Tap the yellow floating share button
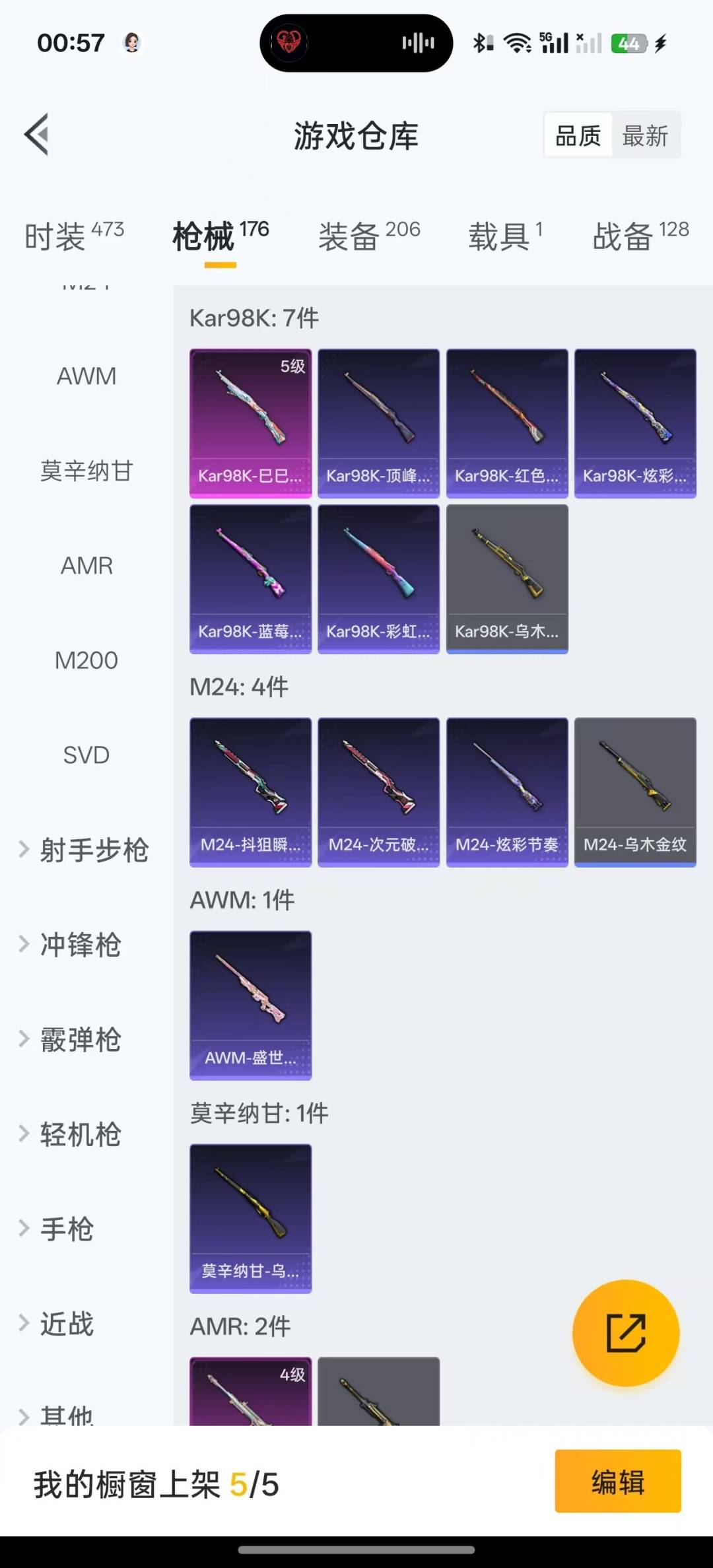 point(625,1332)
